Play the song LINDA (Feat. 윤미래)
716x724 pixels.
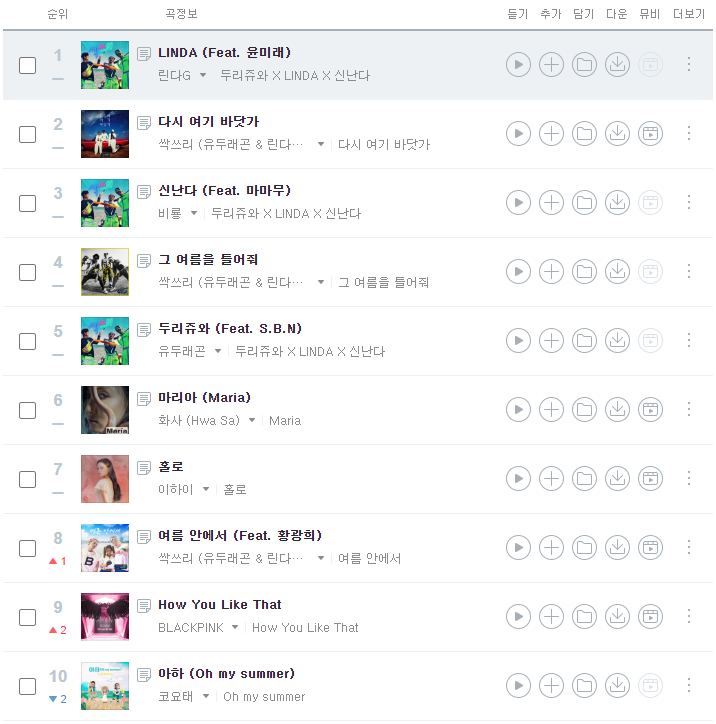tap(518, 65)
